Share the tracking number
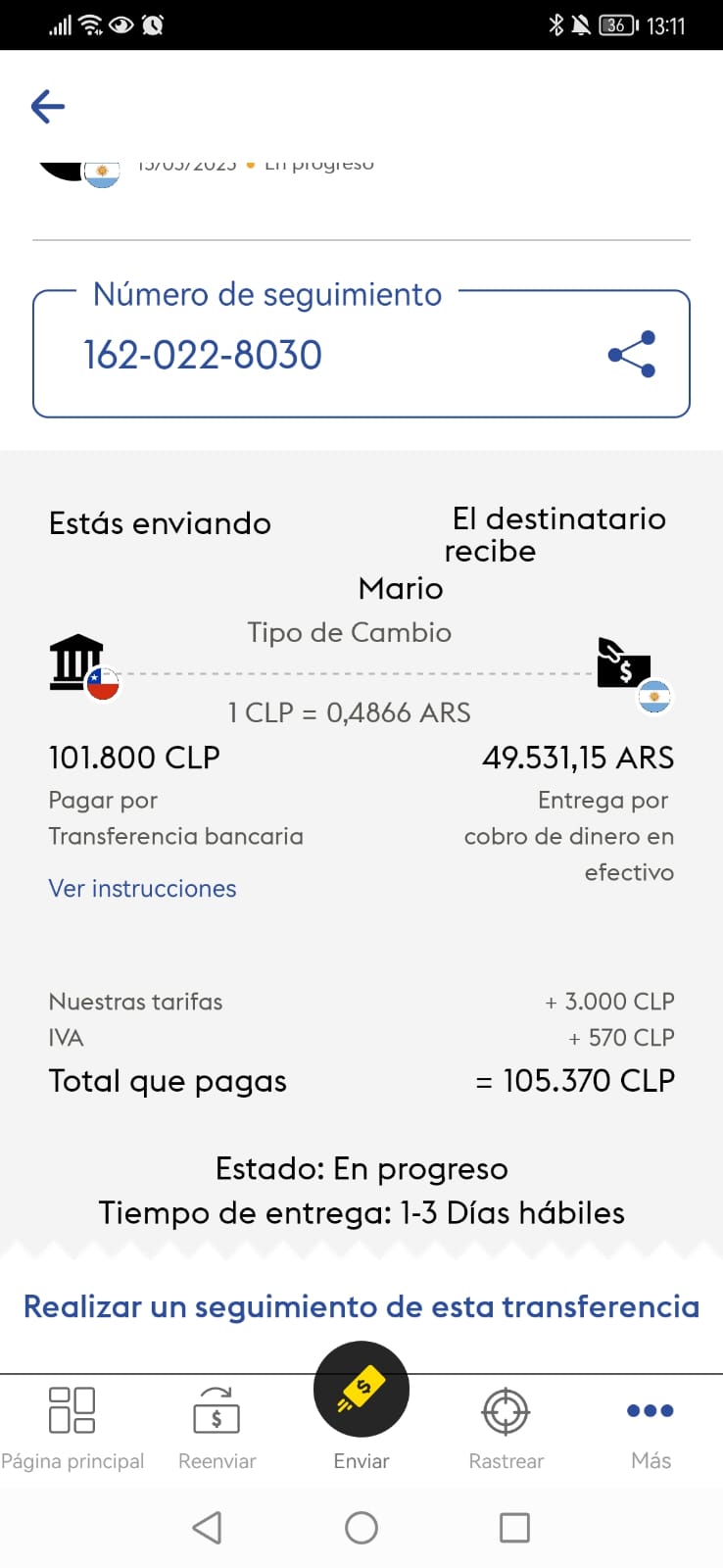The width and height of the screenshot is (723, 1568). click(632, 354)
